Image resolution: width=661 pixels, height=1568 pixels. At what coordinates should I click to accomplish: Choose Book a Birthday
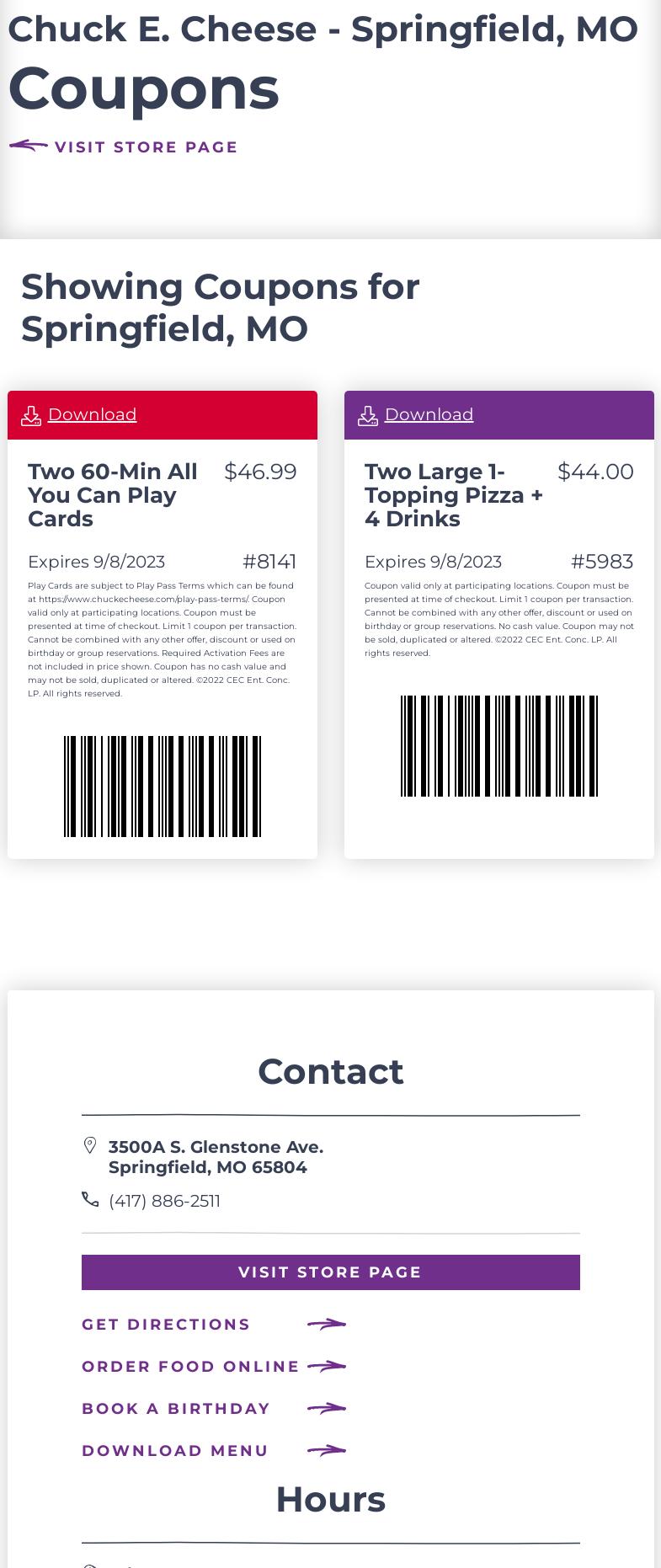176,1409
